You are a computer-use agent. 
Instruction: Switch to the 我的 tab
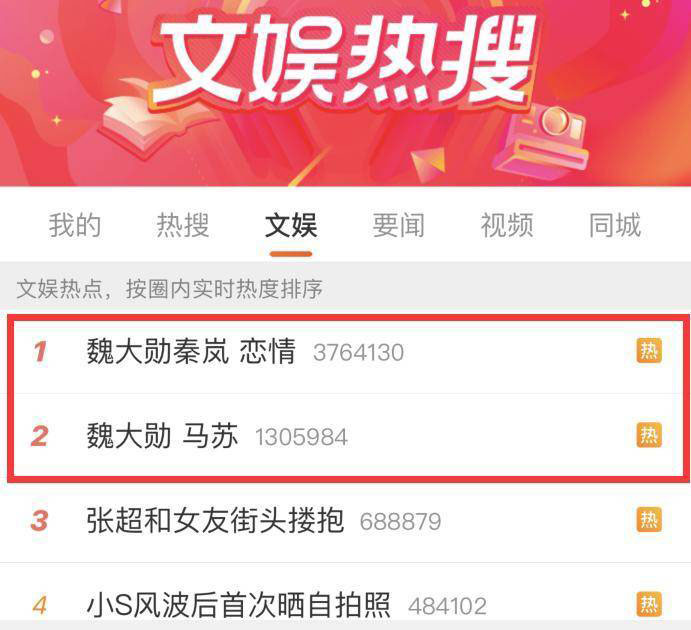(x=75, y=225)
